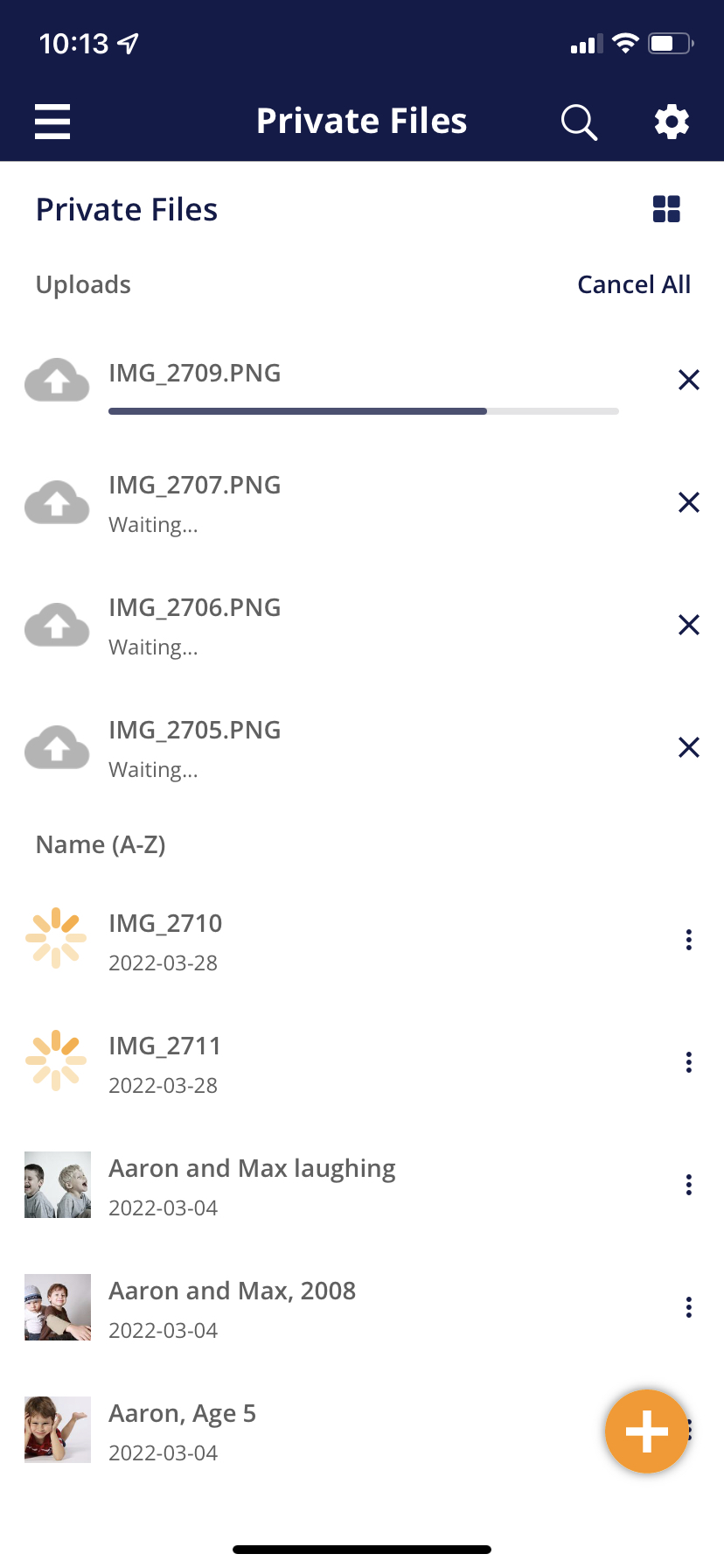Screen dimensions: 724x1568
Task: Add a new file with plus button
Action: pyautogui.click(x=647, y=1431)
